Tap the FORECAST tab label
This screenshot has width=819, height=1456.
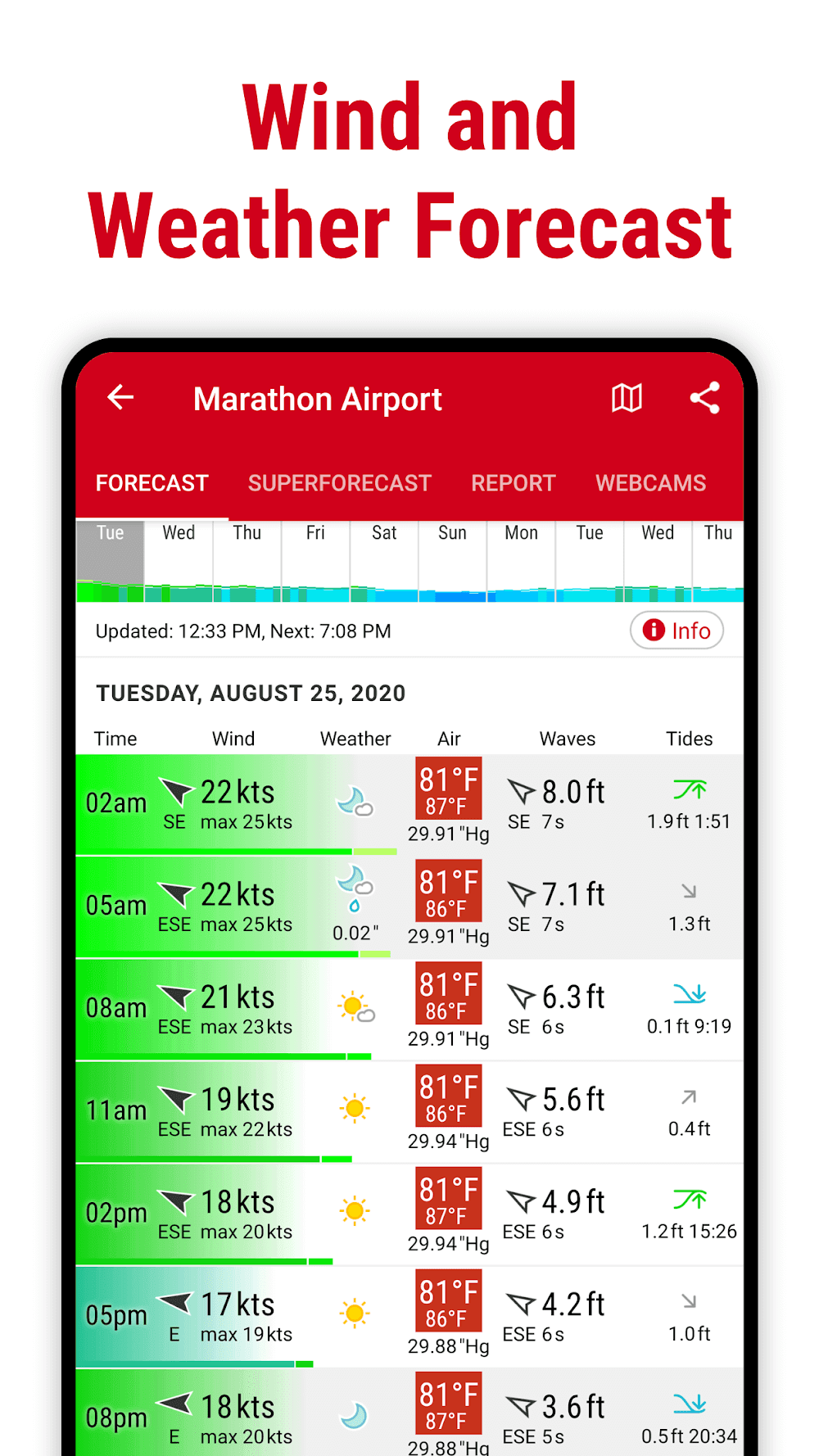(152, 483)
